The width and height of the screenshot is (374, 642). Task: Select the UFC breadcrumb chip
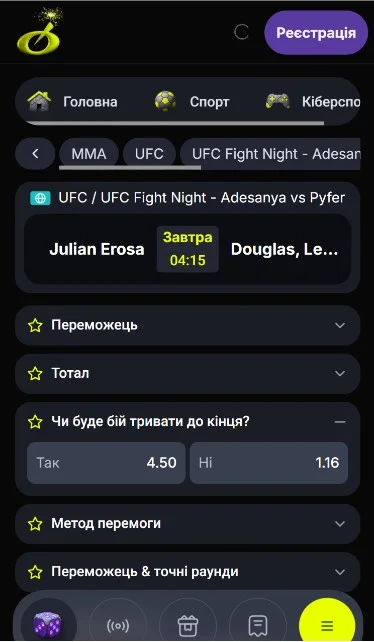coord(149,154)
